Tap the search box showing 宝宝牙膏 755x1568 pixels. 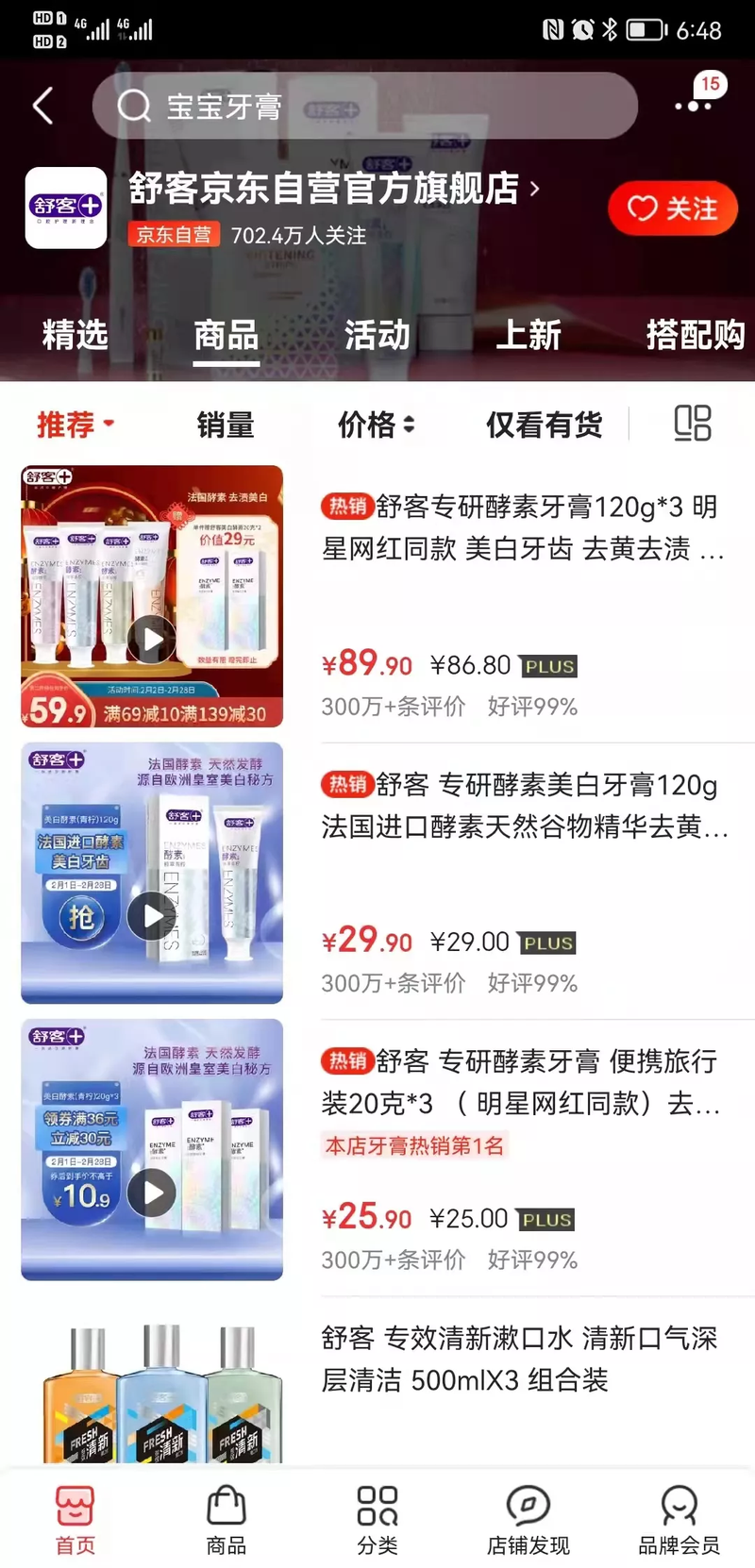[363, 107]
